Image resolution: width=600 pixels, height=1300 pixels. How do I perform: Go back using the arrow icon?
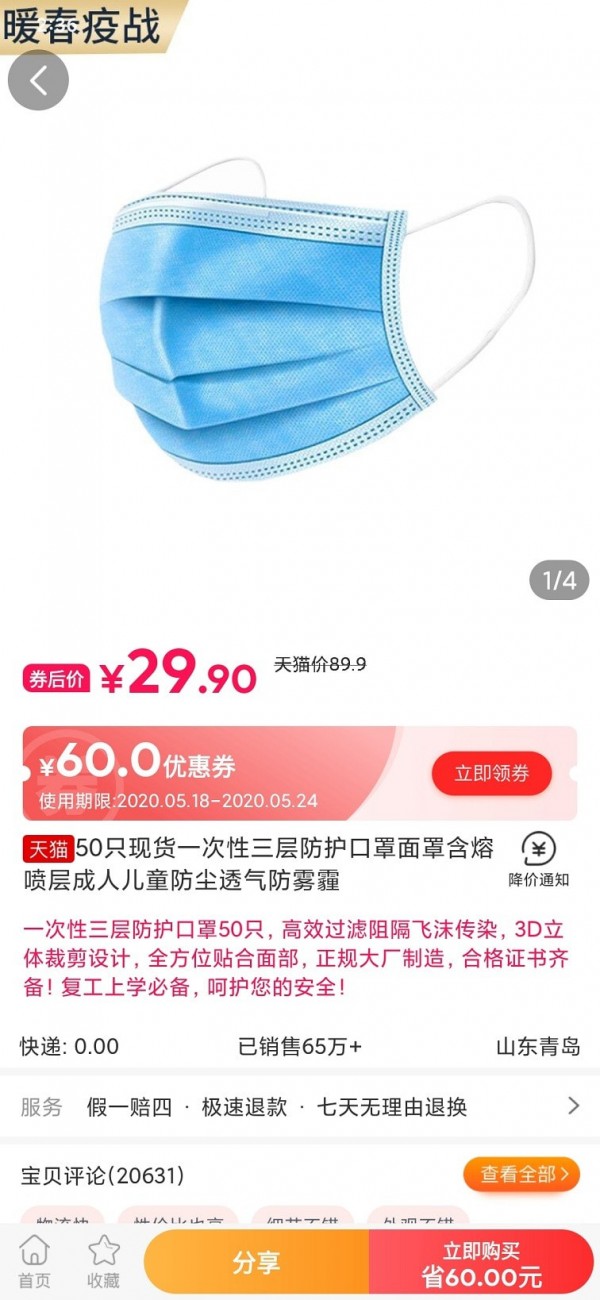(x=38, y=81)
